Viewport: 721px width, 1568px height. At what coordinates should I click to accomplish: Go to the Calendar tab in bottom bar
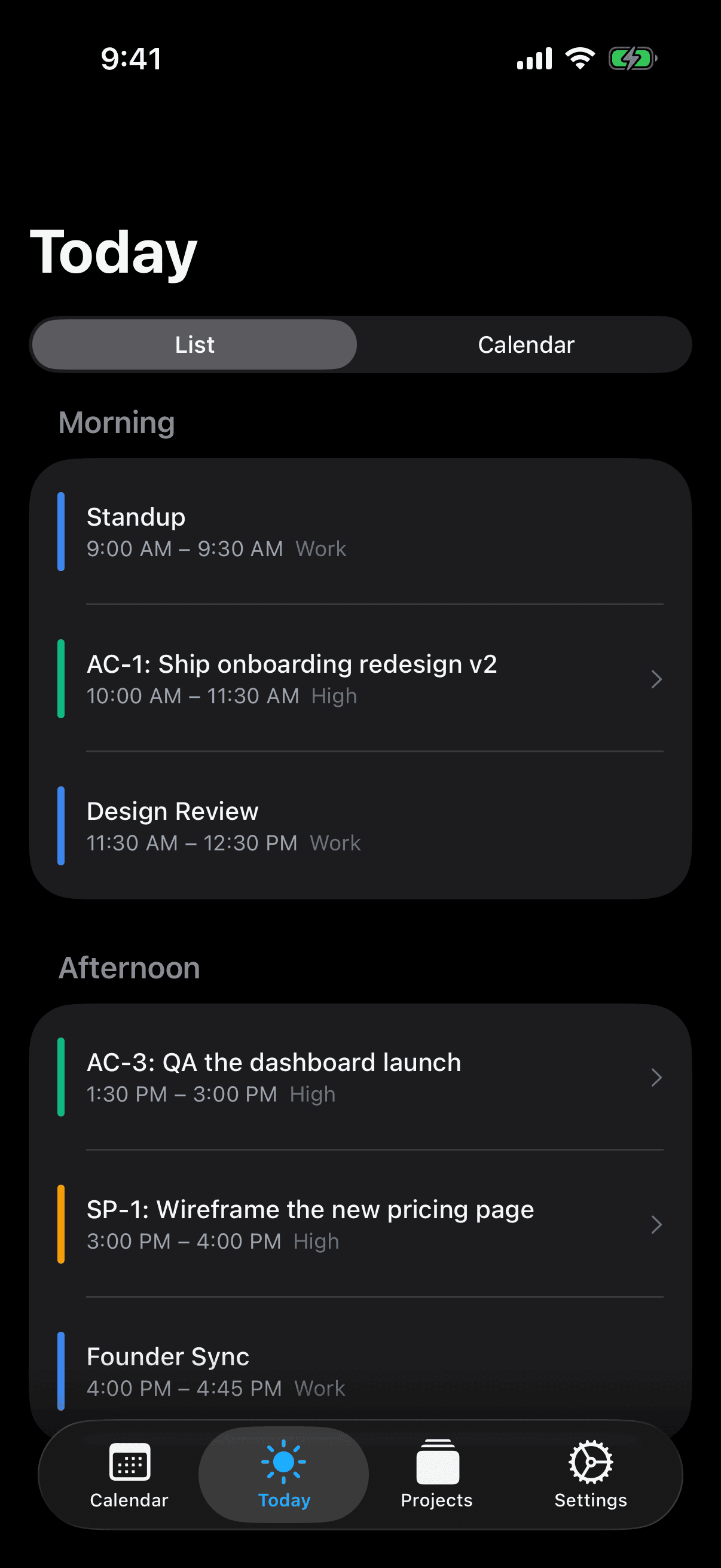[x=129, y=1475]
